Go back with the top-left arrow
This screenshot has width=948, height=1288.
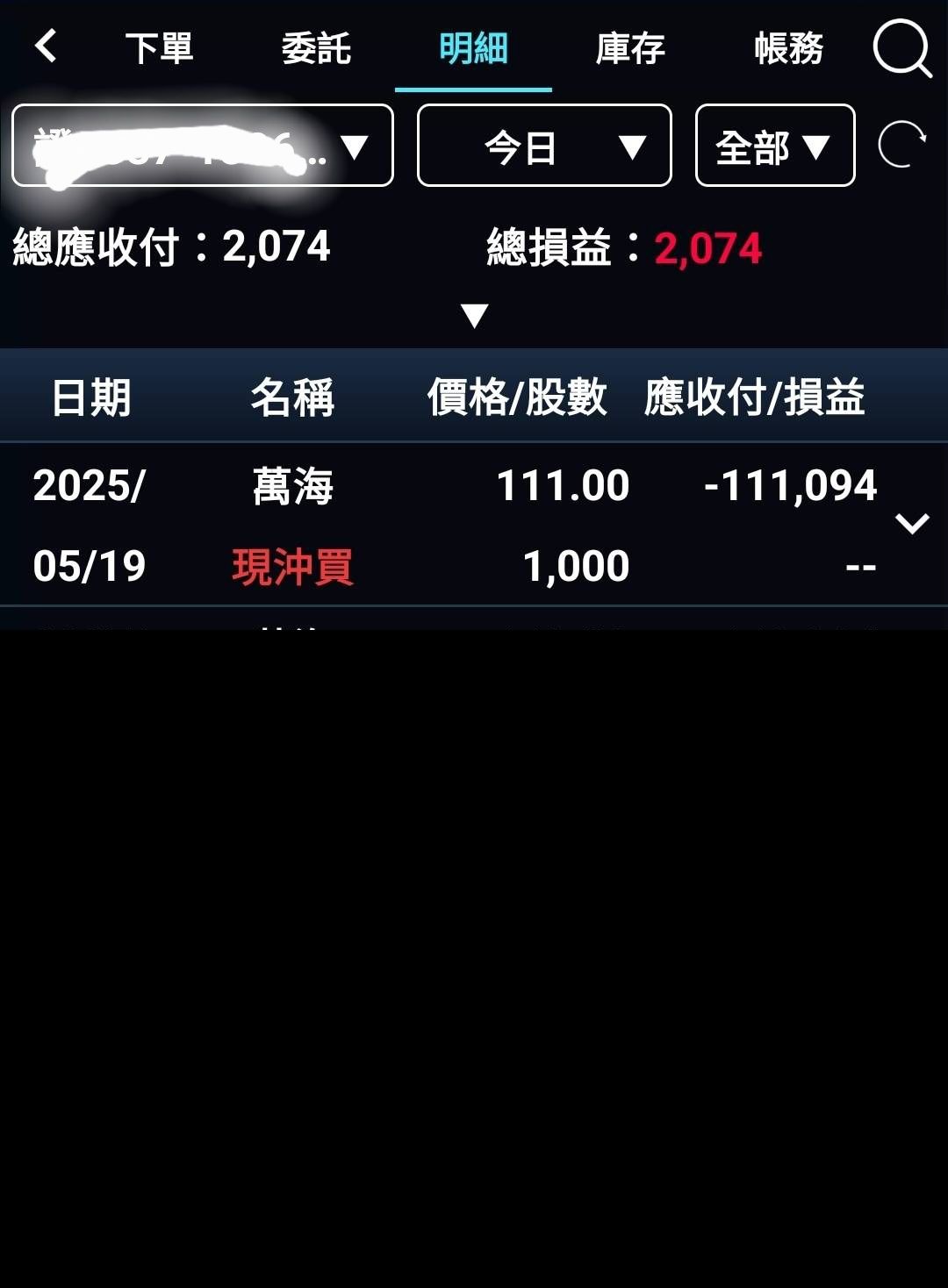[x=46, y=47]
